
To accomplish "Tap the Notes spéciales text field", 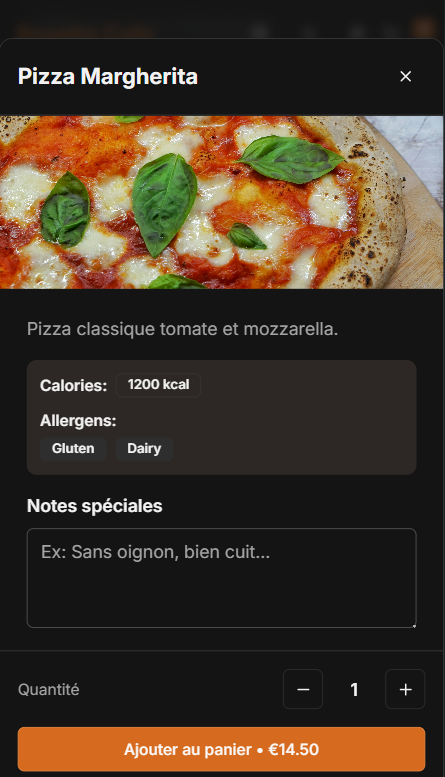I will [222, 578].
